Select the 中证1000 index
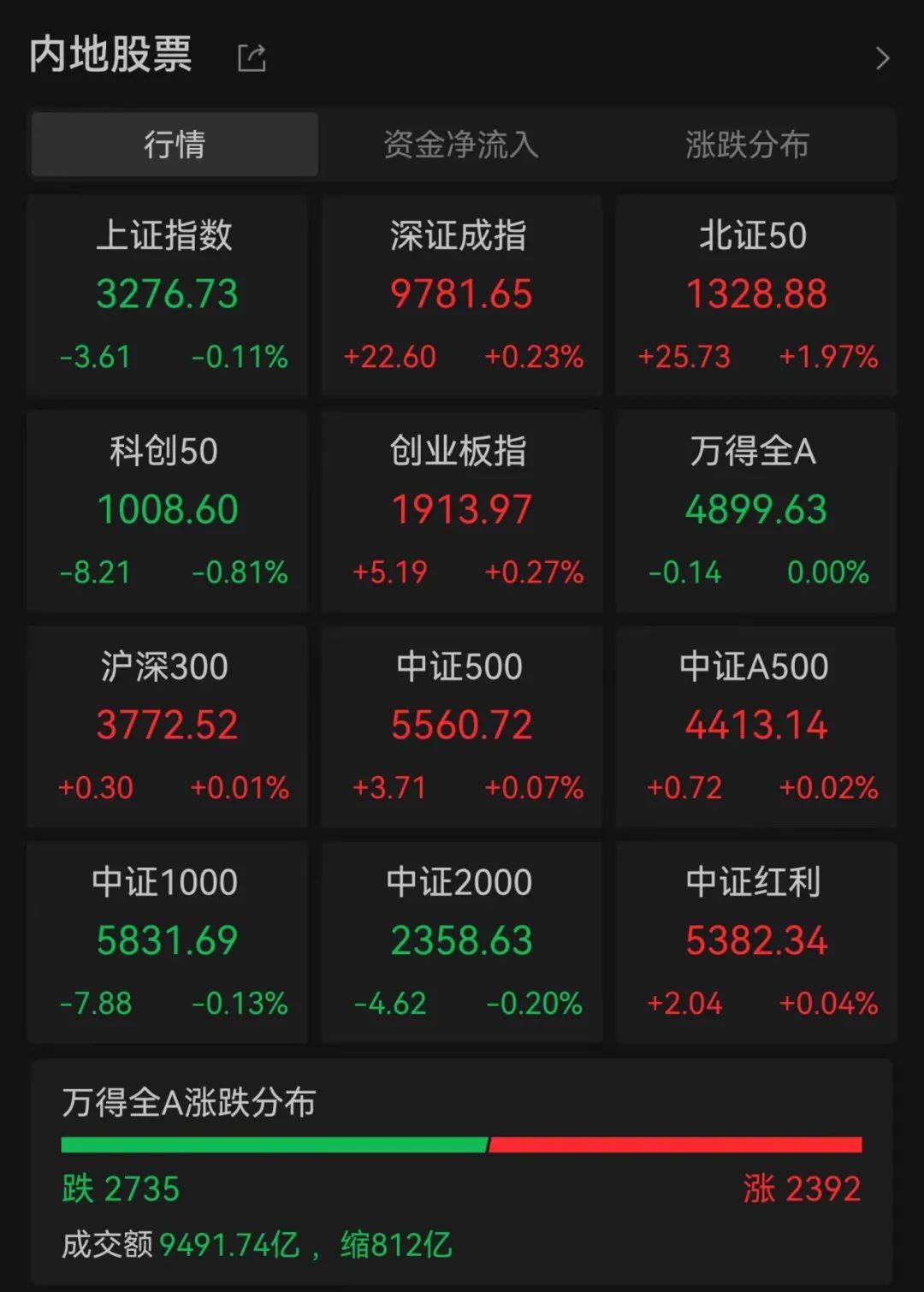Image resolution: width=924 pixels, height=1292 pixels. 167,941
